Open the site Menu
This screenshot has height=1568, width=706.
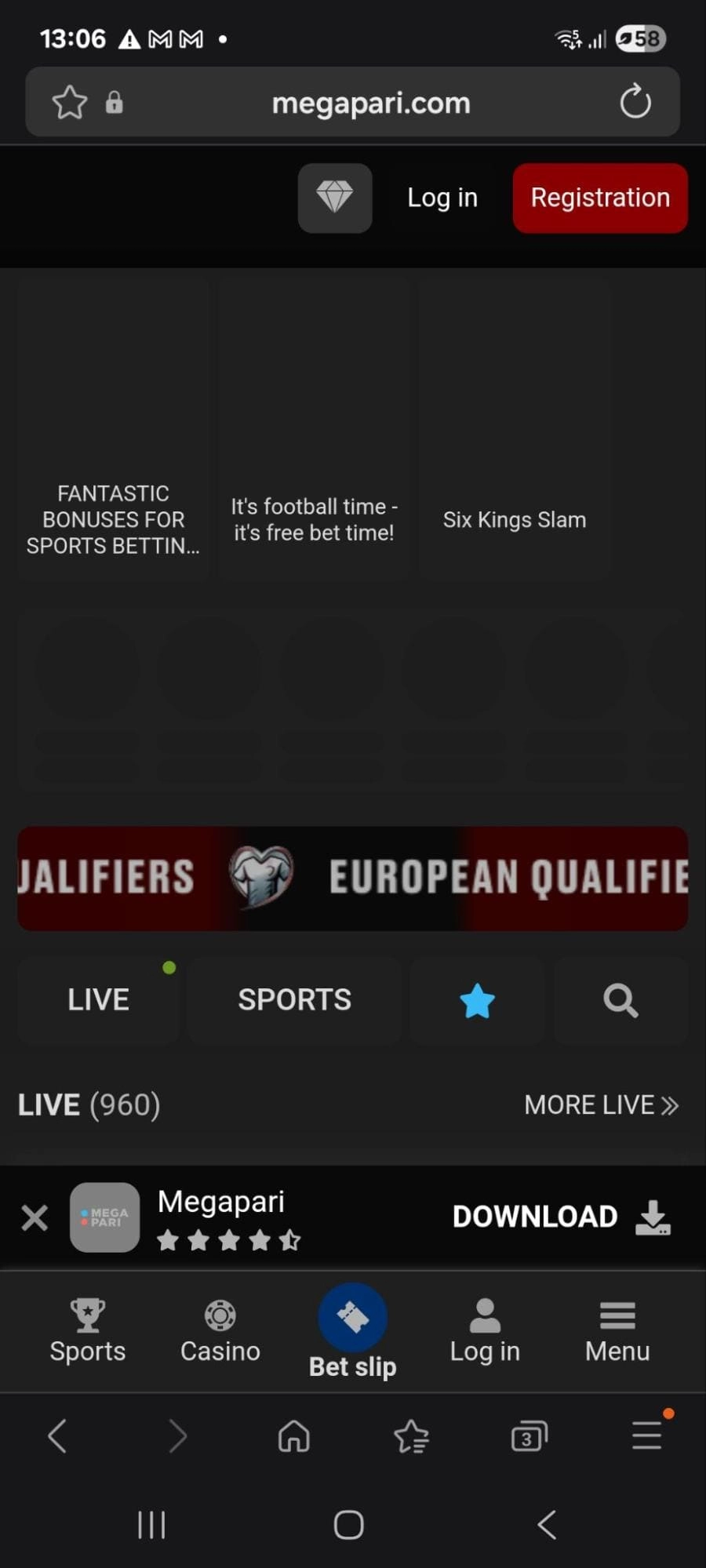(617, 1331)
